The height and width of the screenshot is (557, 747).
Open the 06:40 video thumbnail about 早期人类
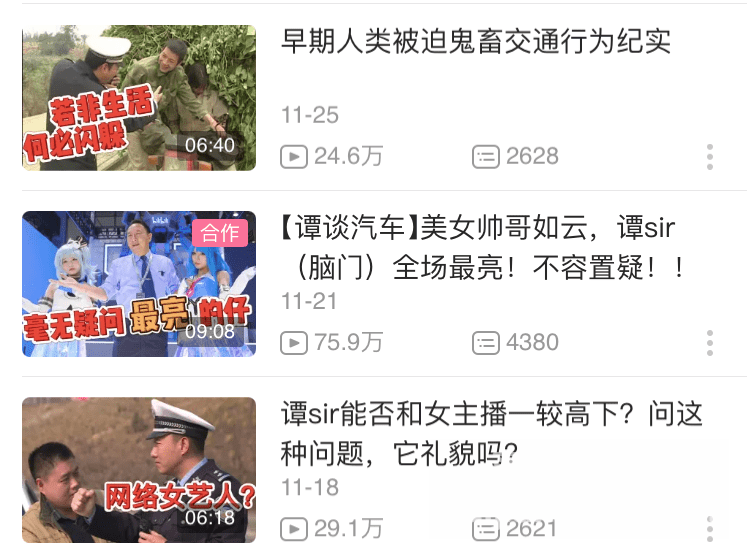coord(139,98)
